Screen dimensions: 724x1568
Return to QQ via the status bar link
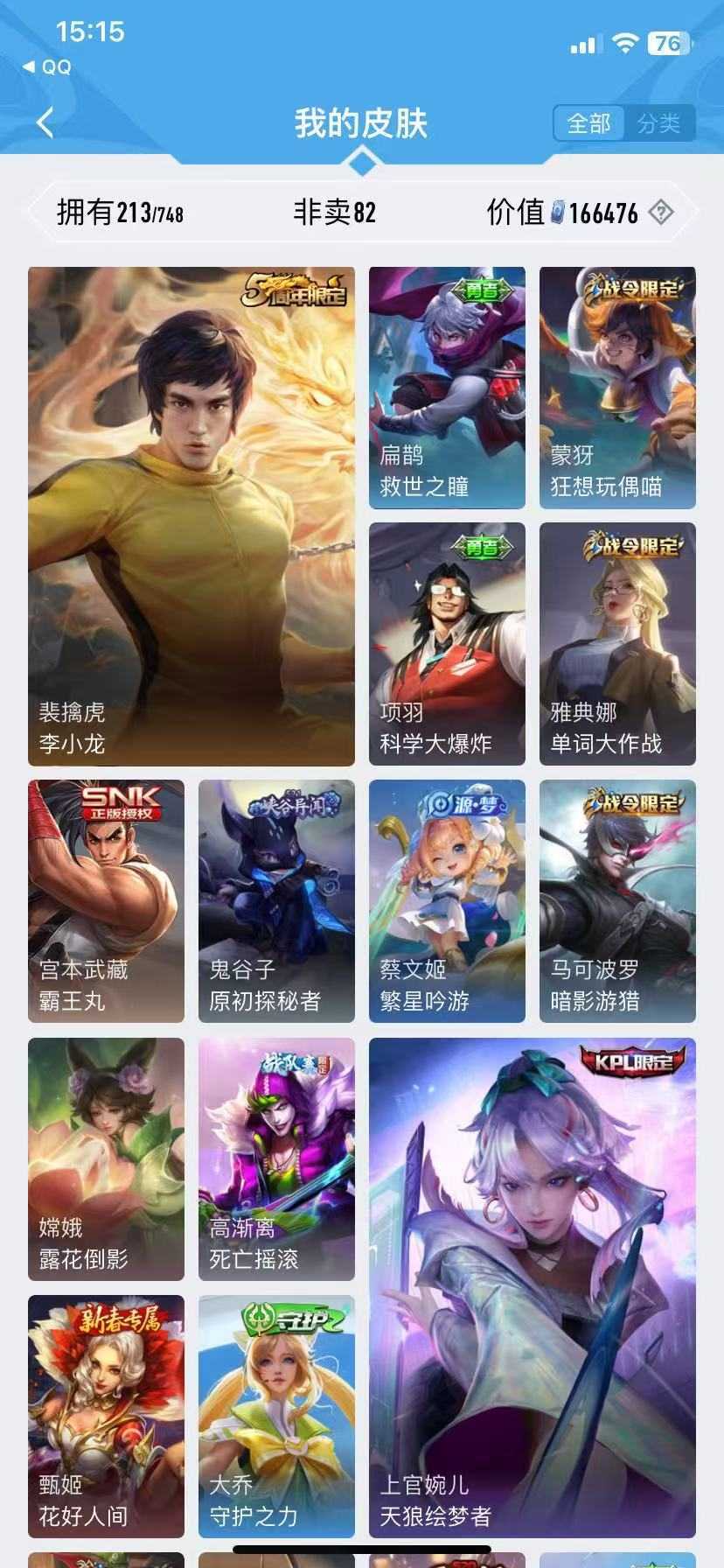click(48, 67)
